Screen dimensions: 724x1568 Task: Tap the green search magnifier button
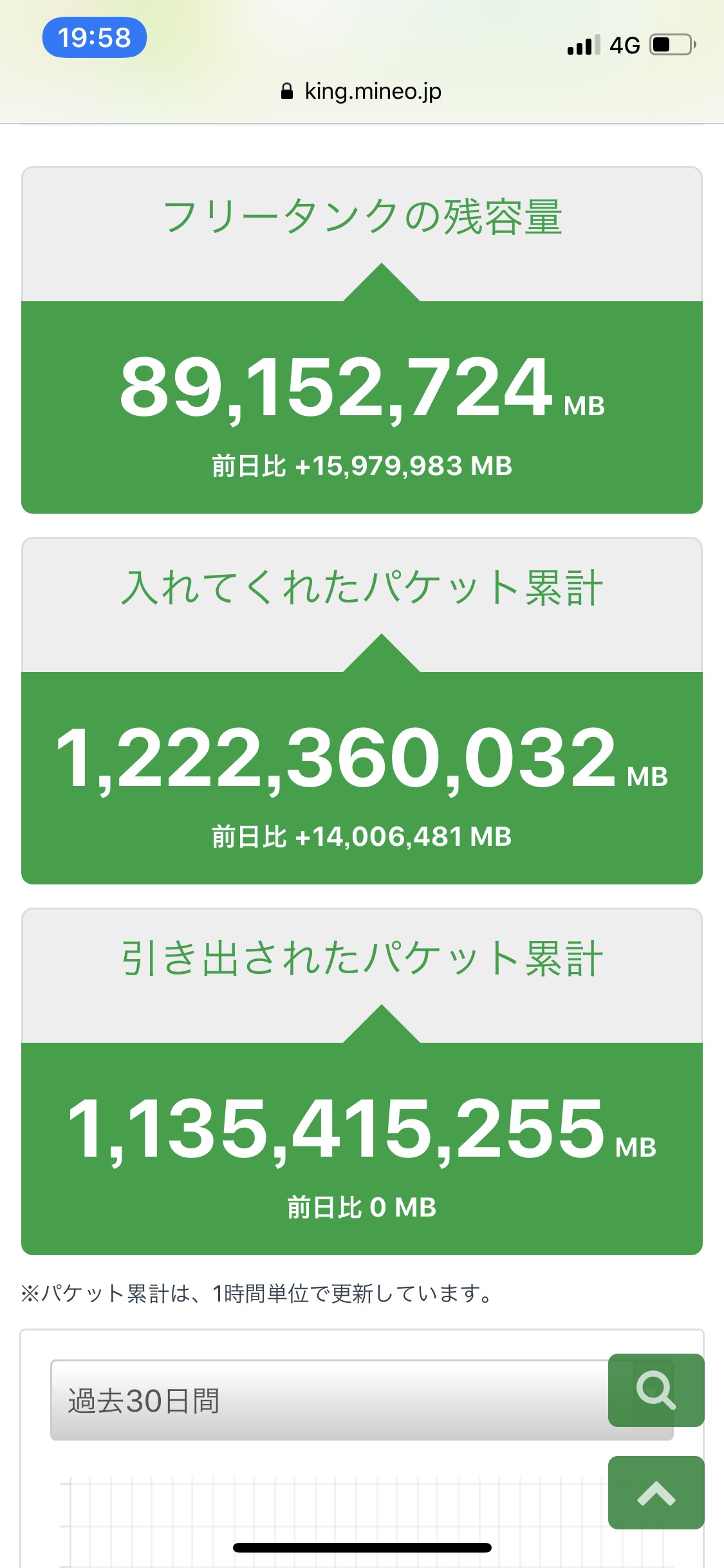(x=656, y=1390)
